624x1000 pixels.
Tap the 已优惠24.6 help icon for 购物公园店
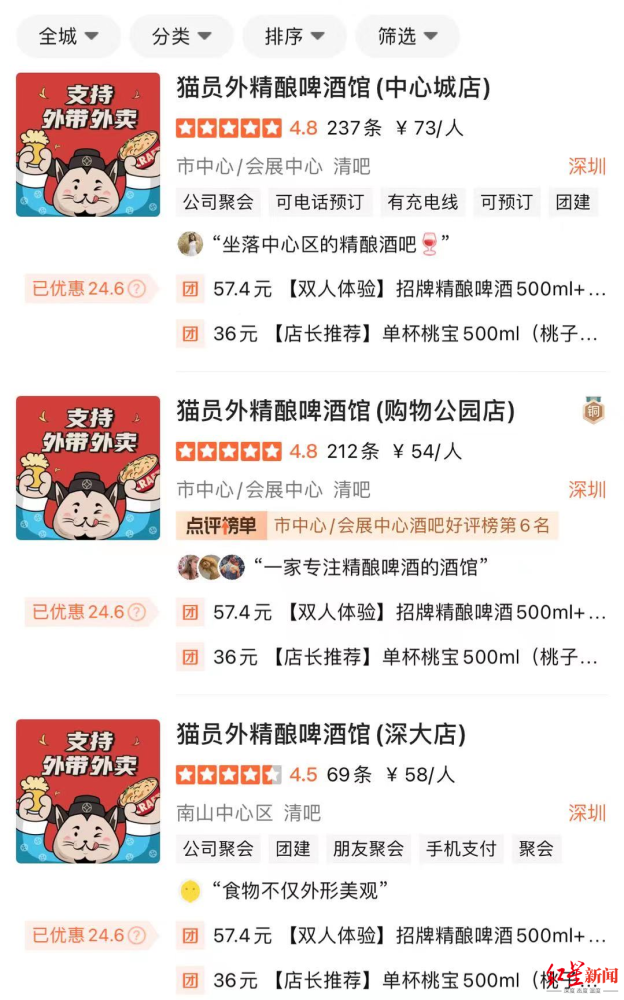pyautogui.click(x=137, y=612)
